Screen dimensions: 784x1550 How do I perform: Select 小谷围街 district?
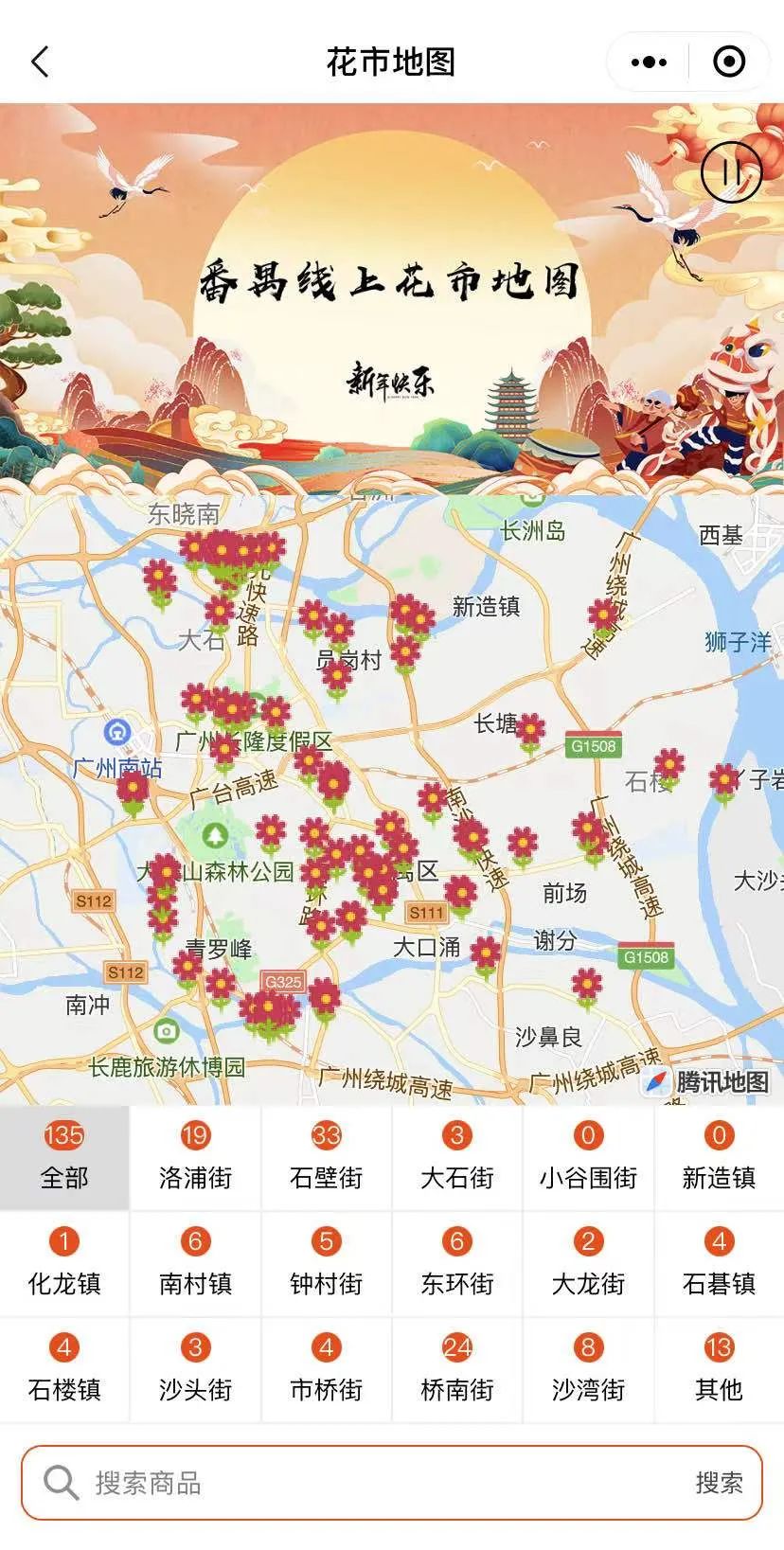pyautogui.click(x=588, y=1157)
